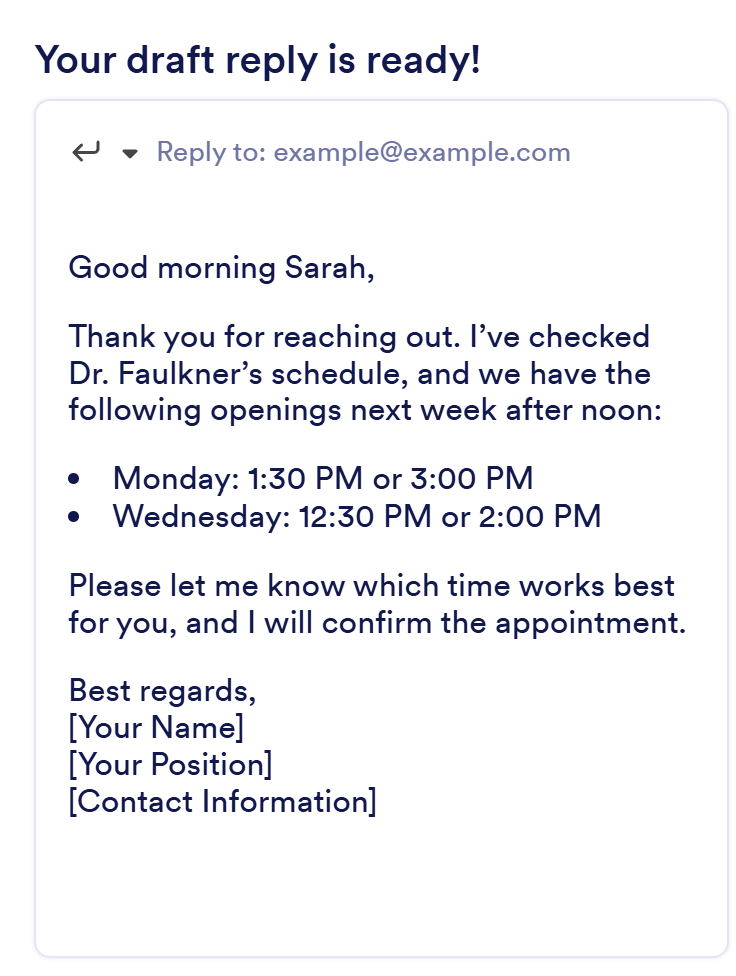Tap the reply arrow icon
Image resolution: width=736 pixels, height=976 pixels.
point(86,152)
